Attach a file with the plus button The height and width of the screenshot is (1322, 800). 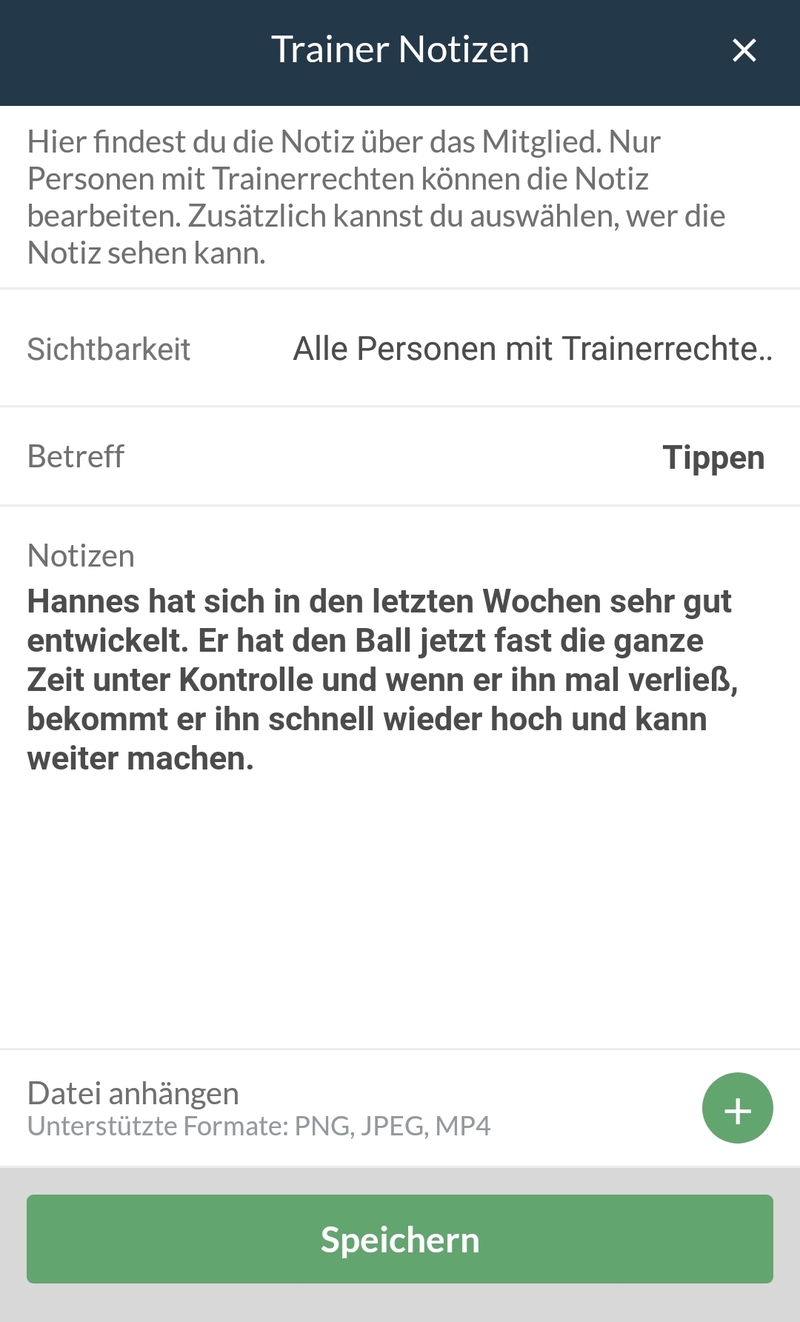737,1109
